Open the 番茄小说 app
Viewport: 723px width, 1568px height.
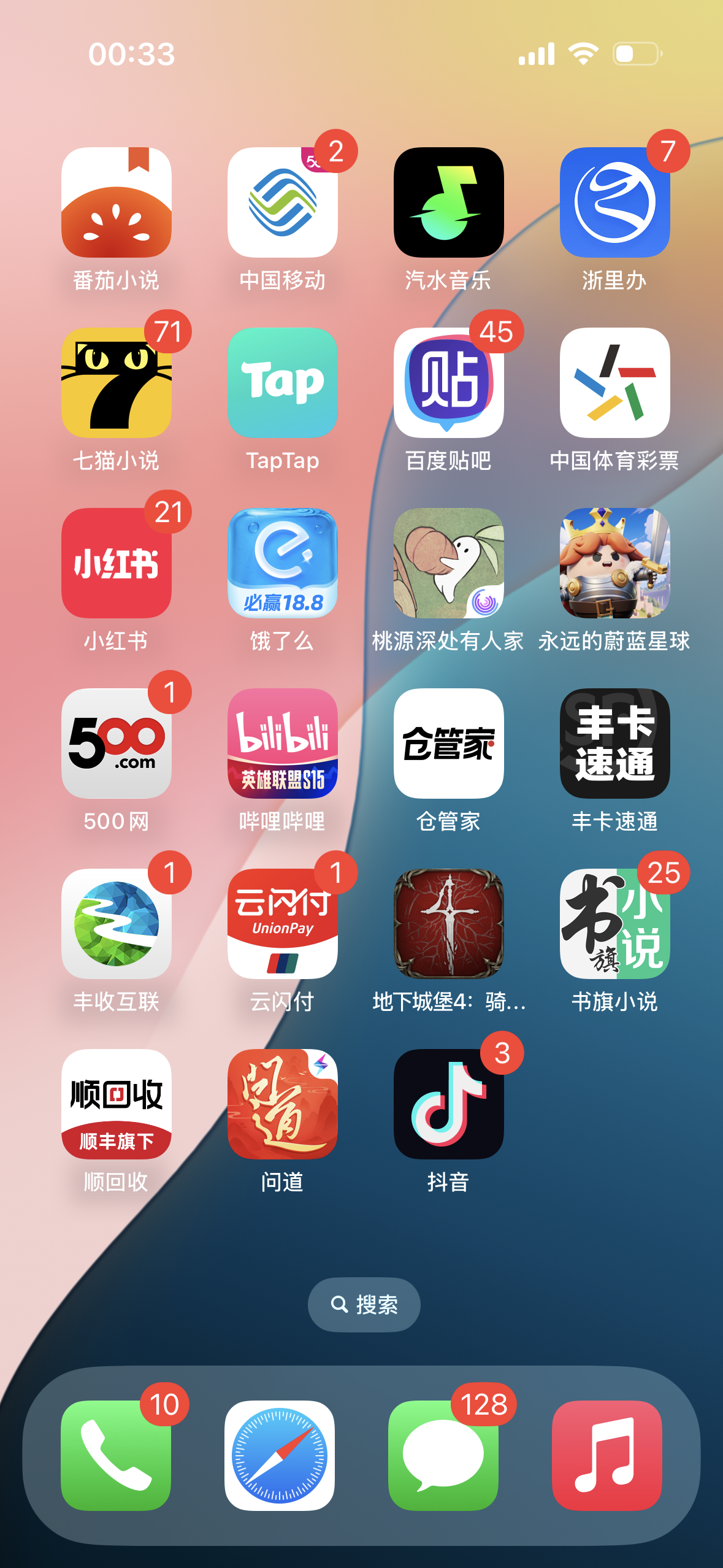(117, 202)
